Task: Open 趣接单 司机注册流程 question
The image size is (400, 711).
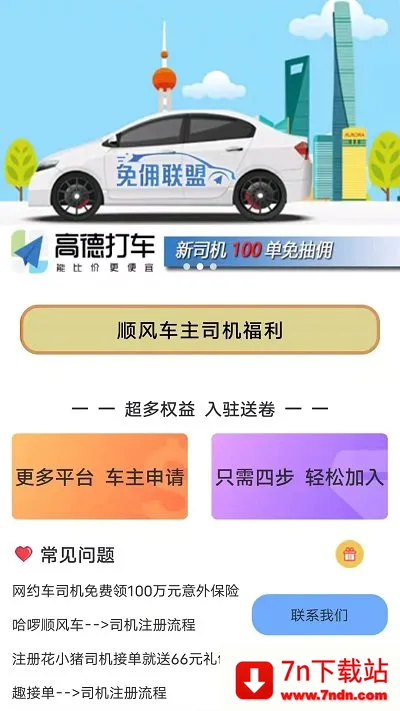Action: coord(89,693)
